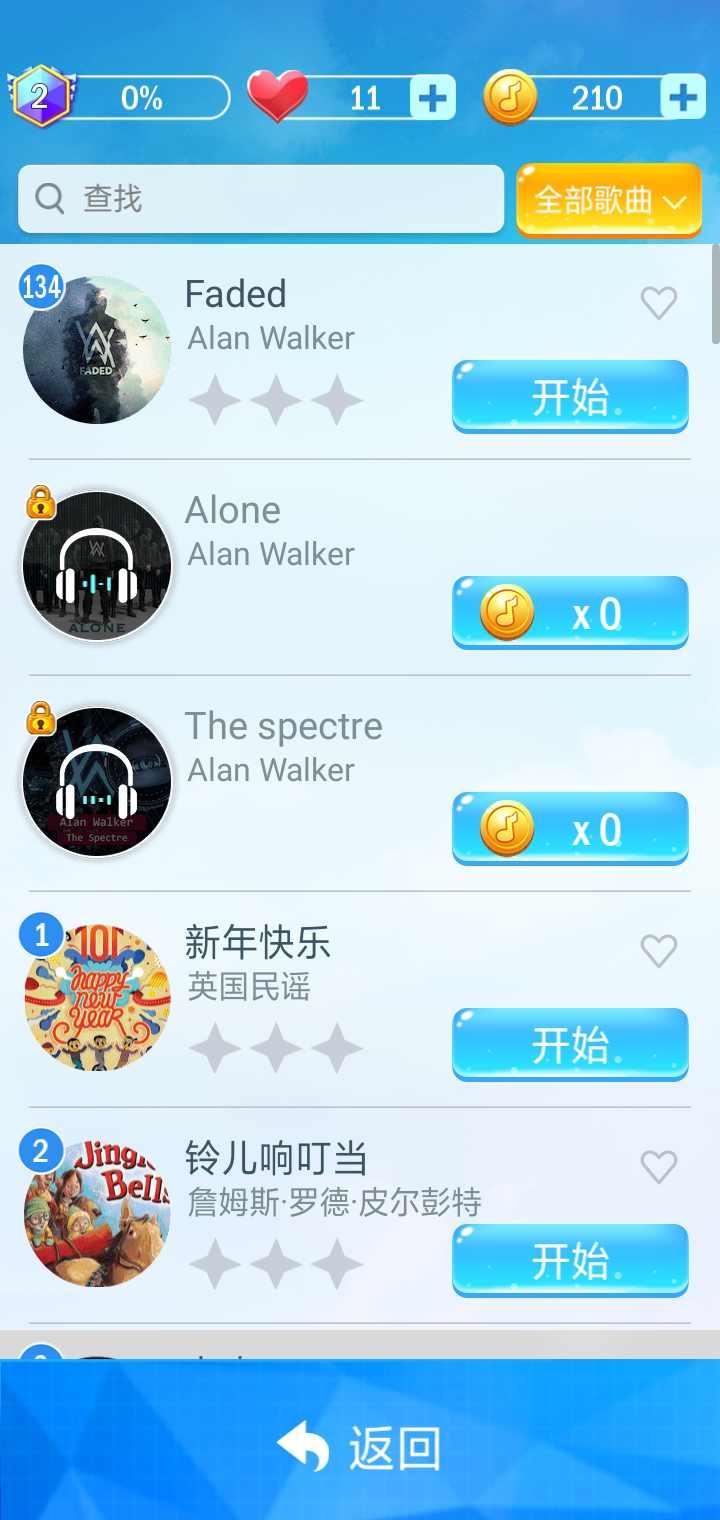The width and height of the screenshot is (720, 1520).
Task: Add more coins with the plus button
Action: (683, 98)
